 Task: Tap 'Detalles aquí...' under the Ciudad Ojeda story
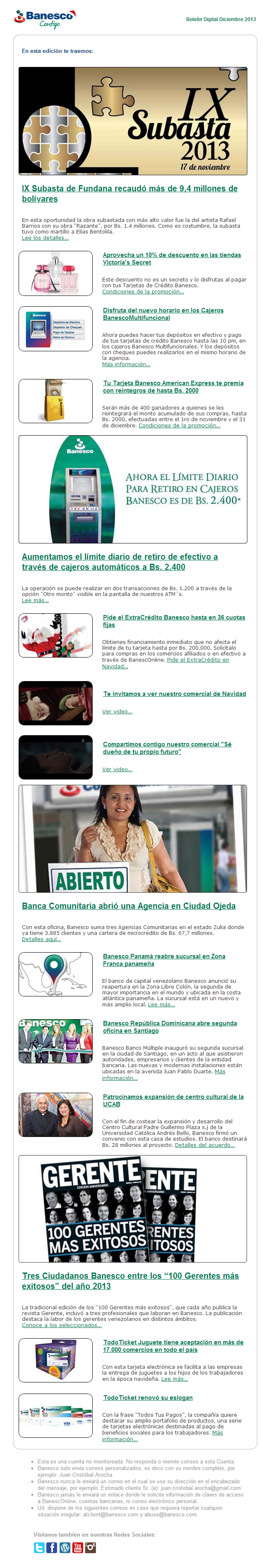[41, 939]
